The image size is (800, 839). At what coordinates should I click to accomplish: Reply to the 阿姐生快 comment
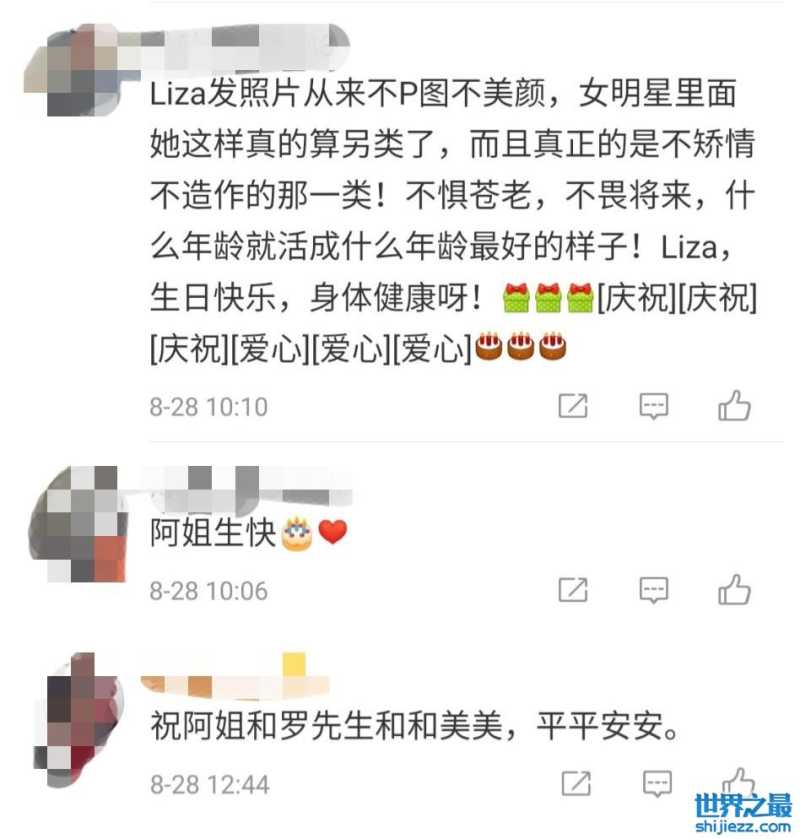coord(654,590)
